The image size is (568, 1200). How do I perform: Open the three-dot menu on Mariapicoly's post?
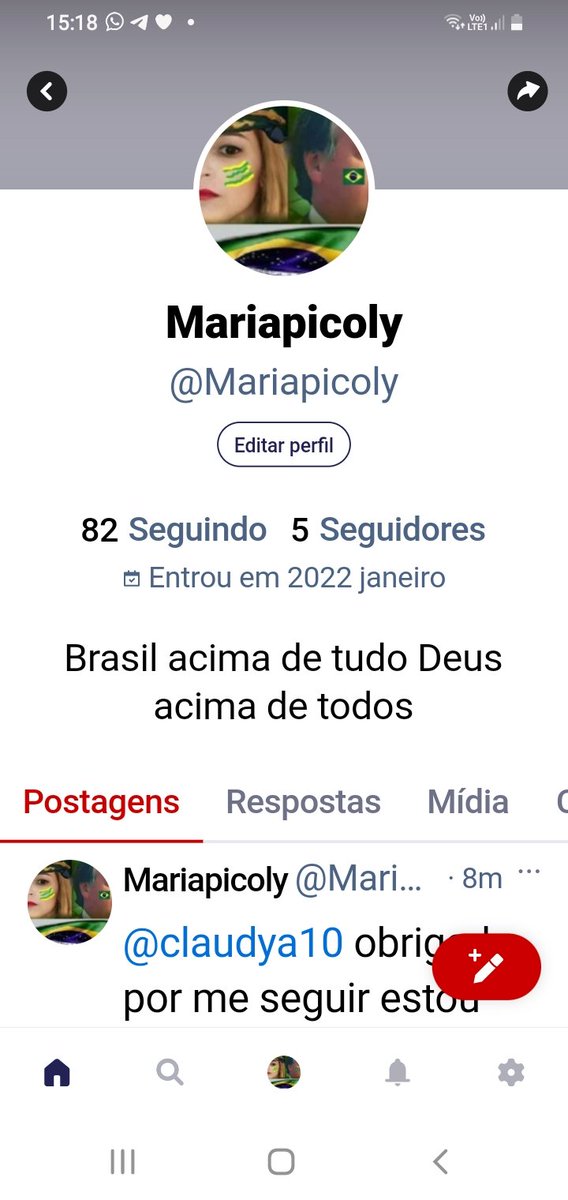point(530,872)
